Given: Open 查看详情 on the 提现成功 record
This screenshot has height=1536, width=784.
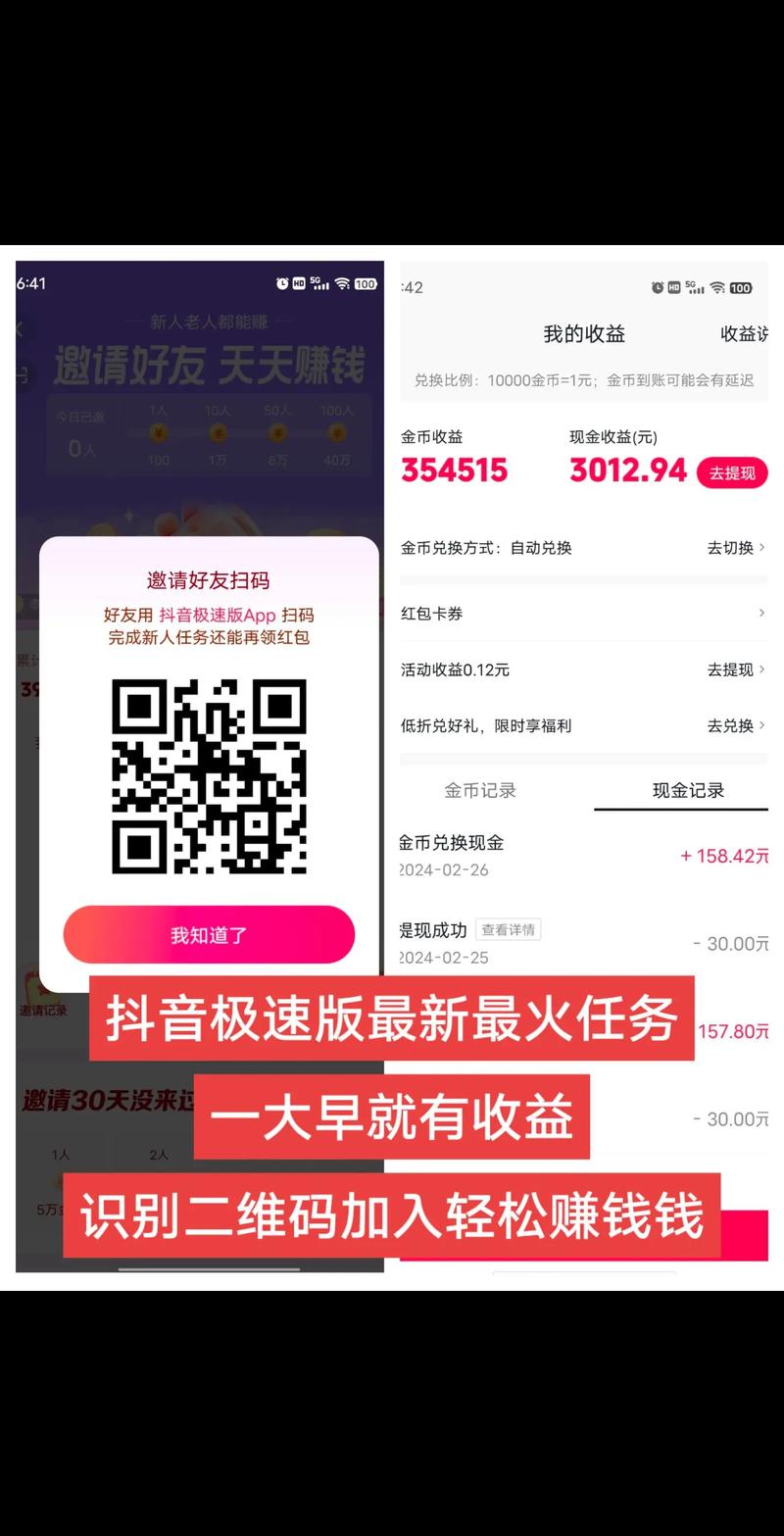Looking at the screenshot, I should click(x=509, y=928).
